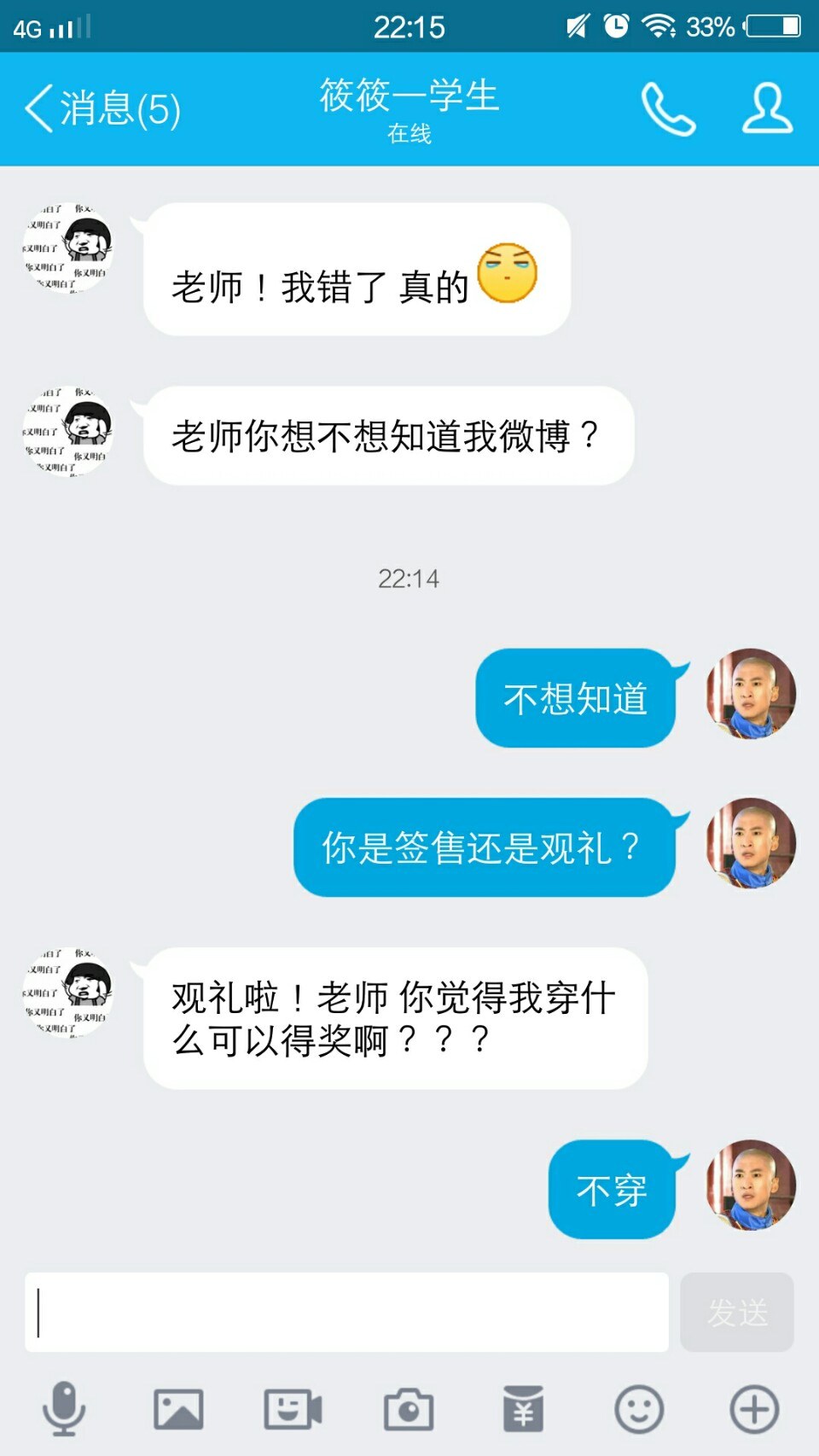819x1456 pixels.
Task: Open more options with plus icon
Action: 754,1409
